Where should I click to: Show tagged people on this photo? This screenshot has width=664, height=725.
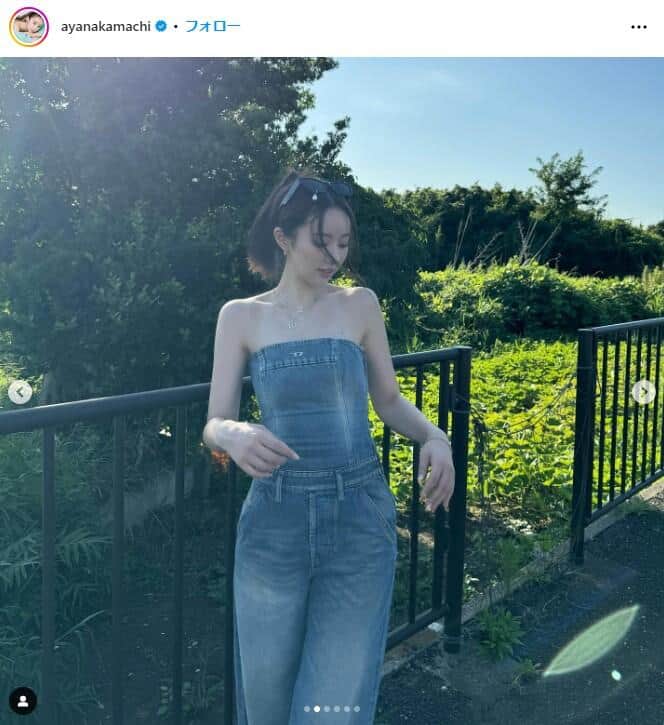(22, 700)
